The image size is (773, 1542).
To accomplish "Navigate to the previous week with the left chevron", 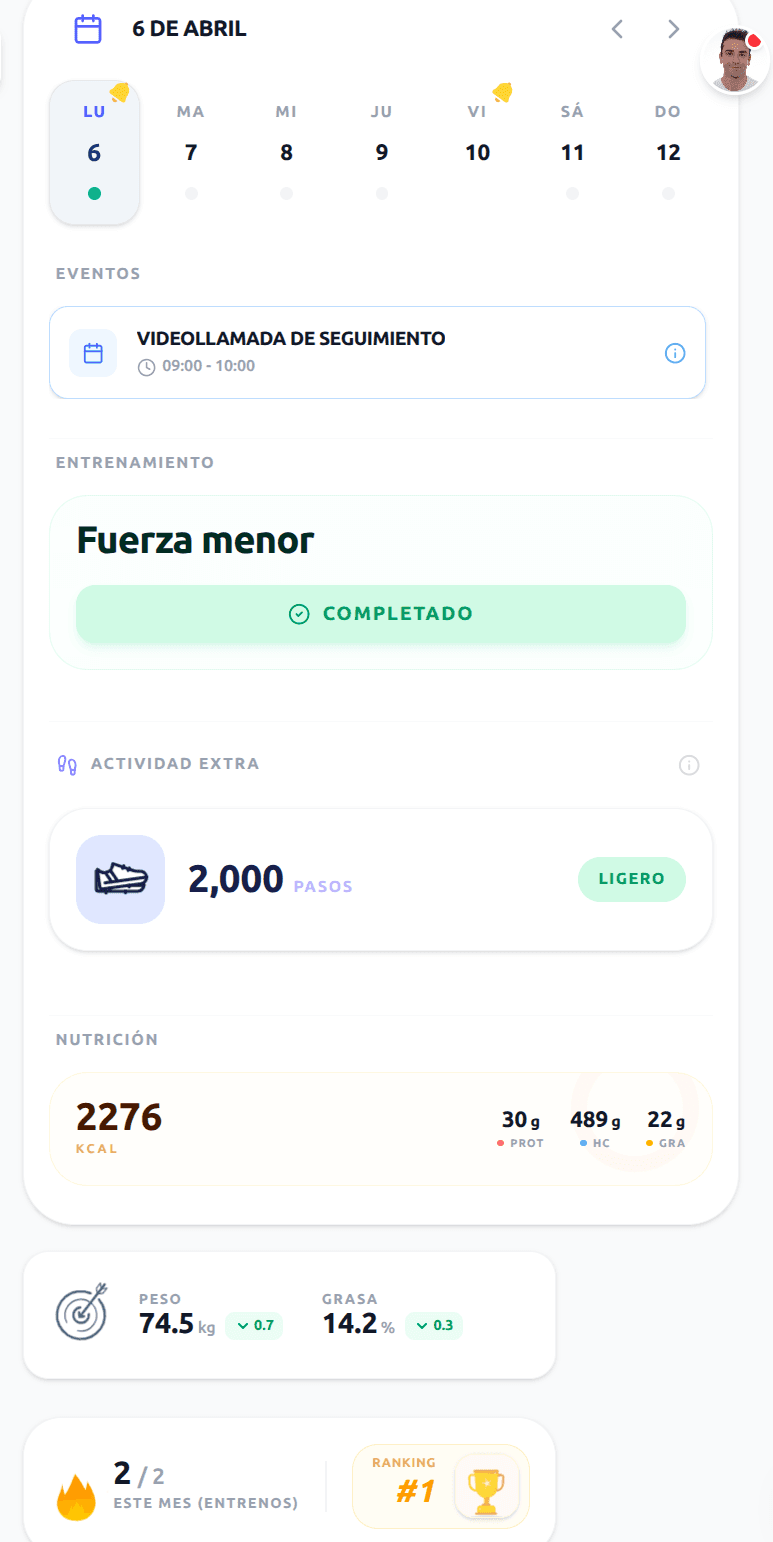I will (x=617, y=29).
